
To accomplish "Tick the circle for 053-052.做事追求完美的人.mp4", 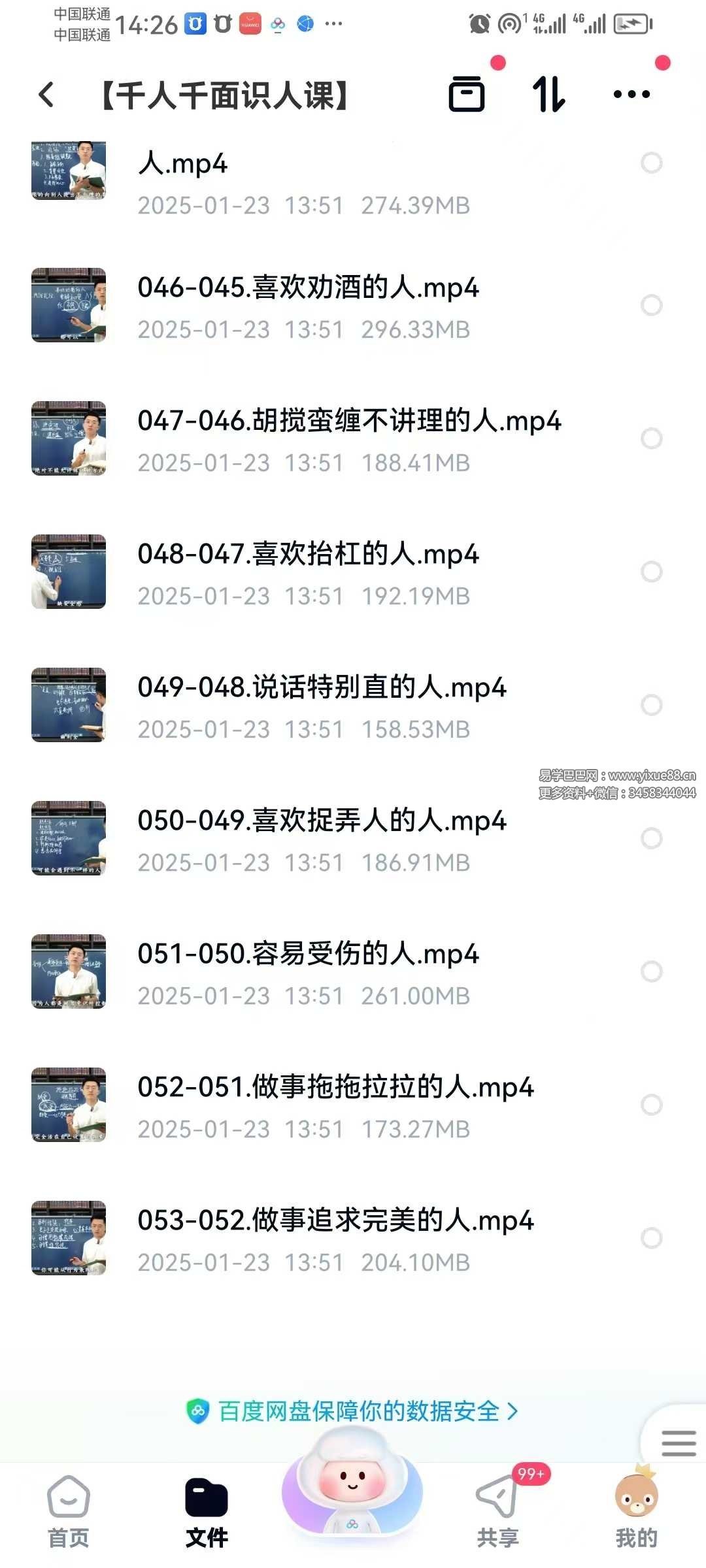I will (651, 1238).
